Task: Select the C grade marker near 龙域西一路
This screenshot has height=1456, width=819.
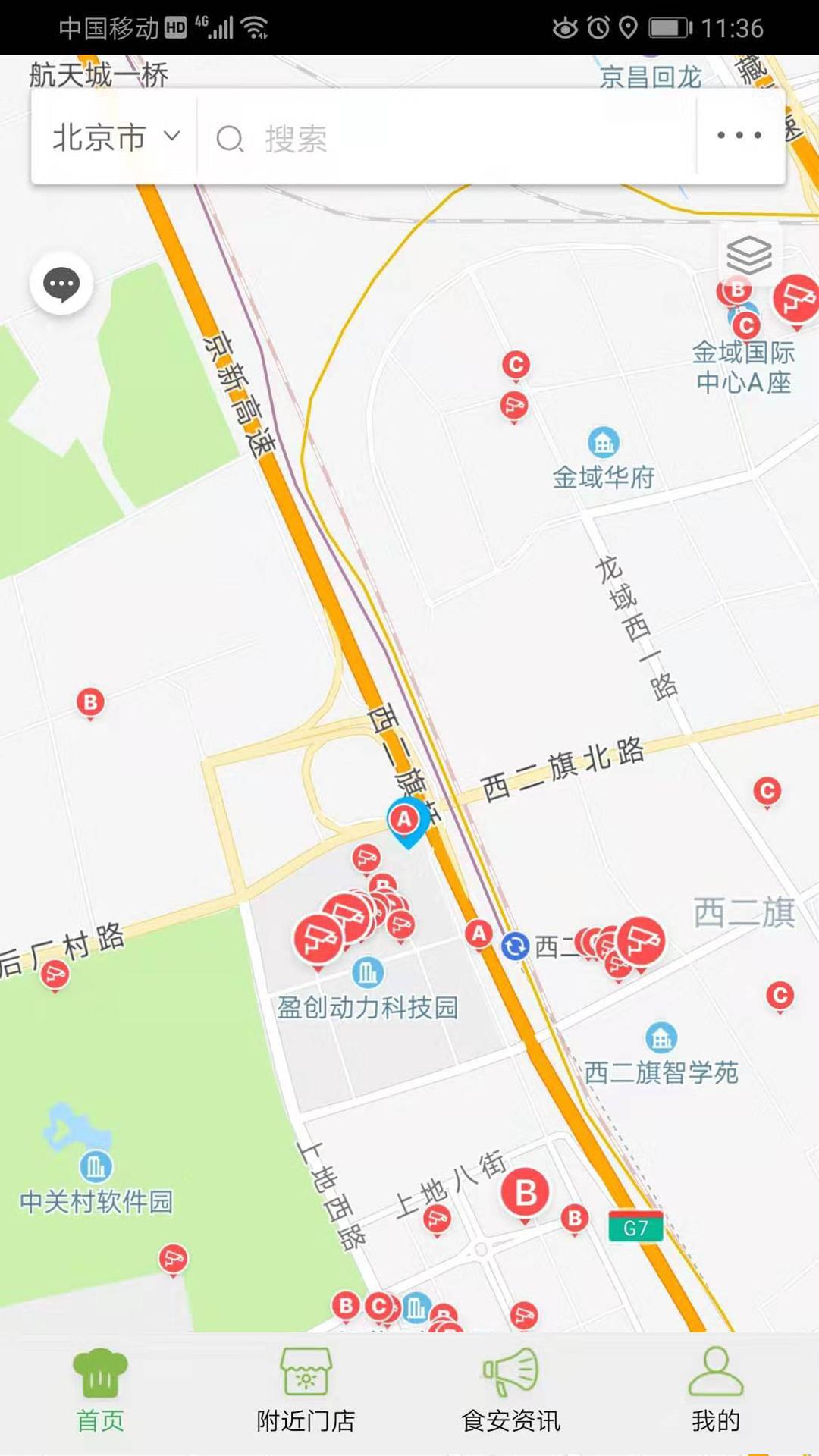Action: (768, 791)
